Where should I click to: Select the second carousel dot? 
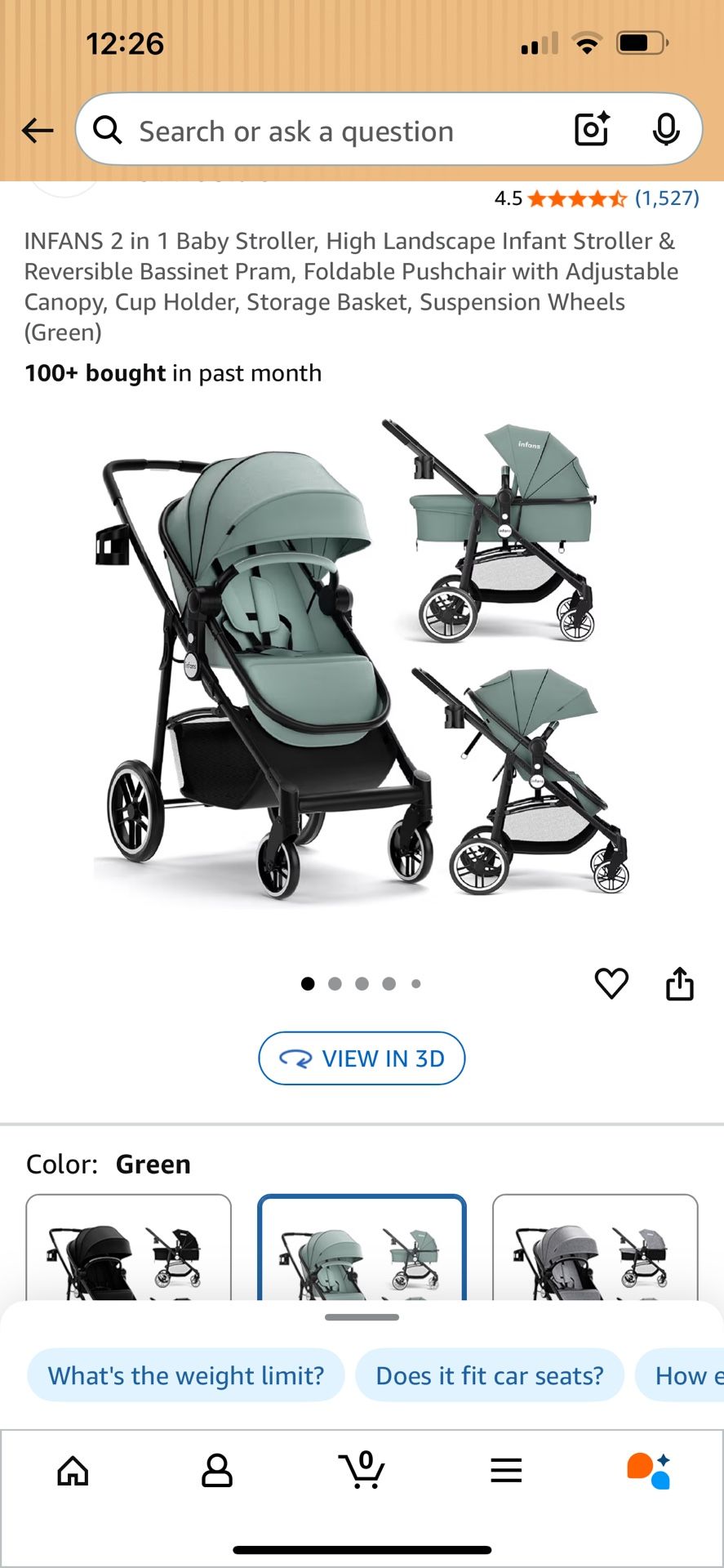(x=335, y=984)
